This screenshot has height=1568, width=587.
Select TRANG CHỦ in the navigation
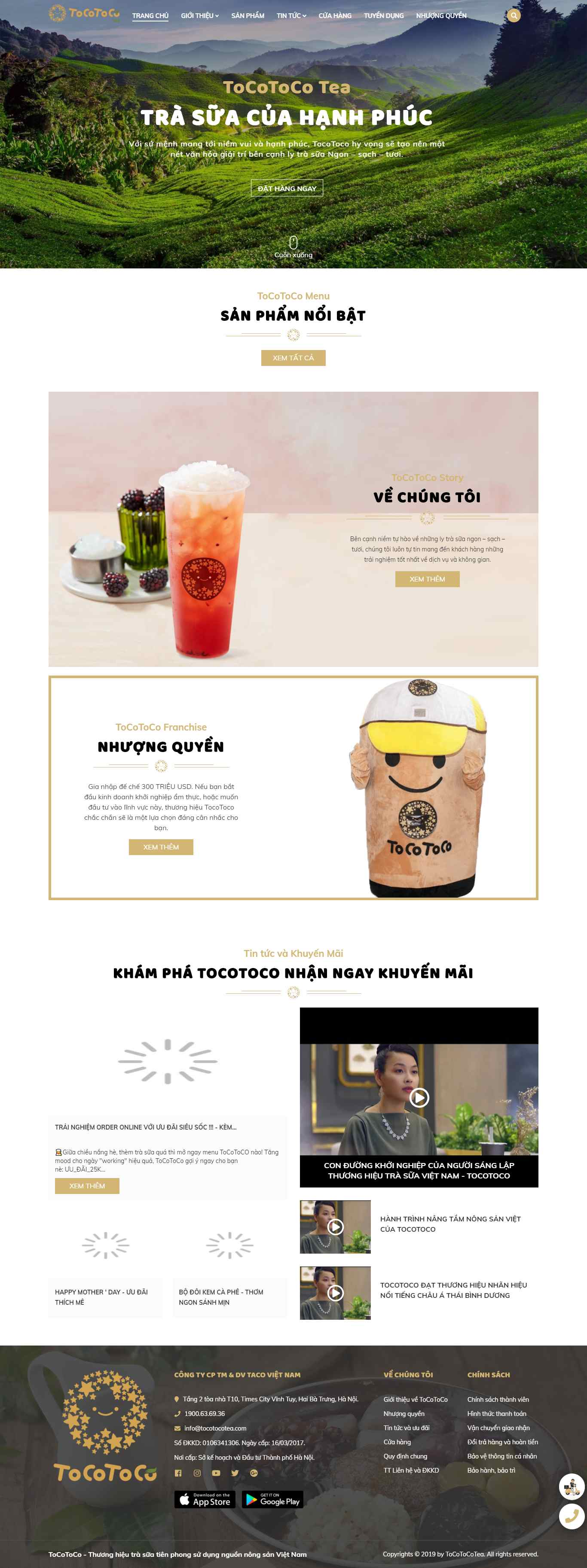coord(150,15)
